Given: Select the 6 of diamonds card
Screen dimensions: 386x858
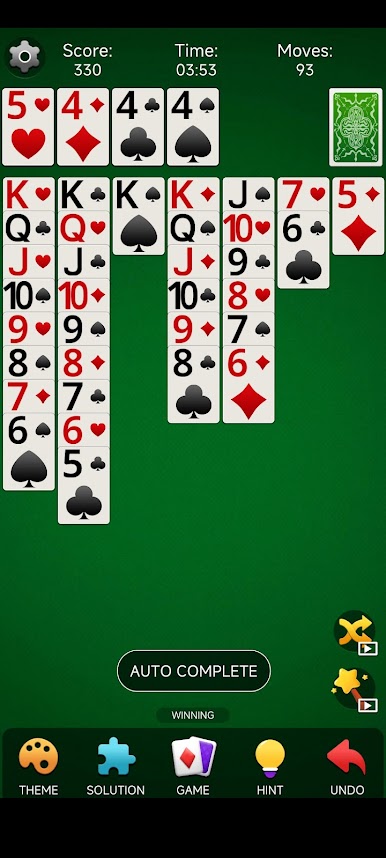Looking at the screenshot, I should pyautogui.click(x=249, y=384).
